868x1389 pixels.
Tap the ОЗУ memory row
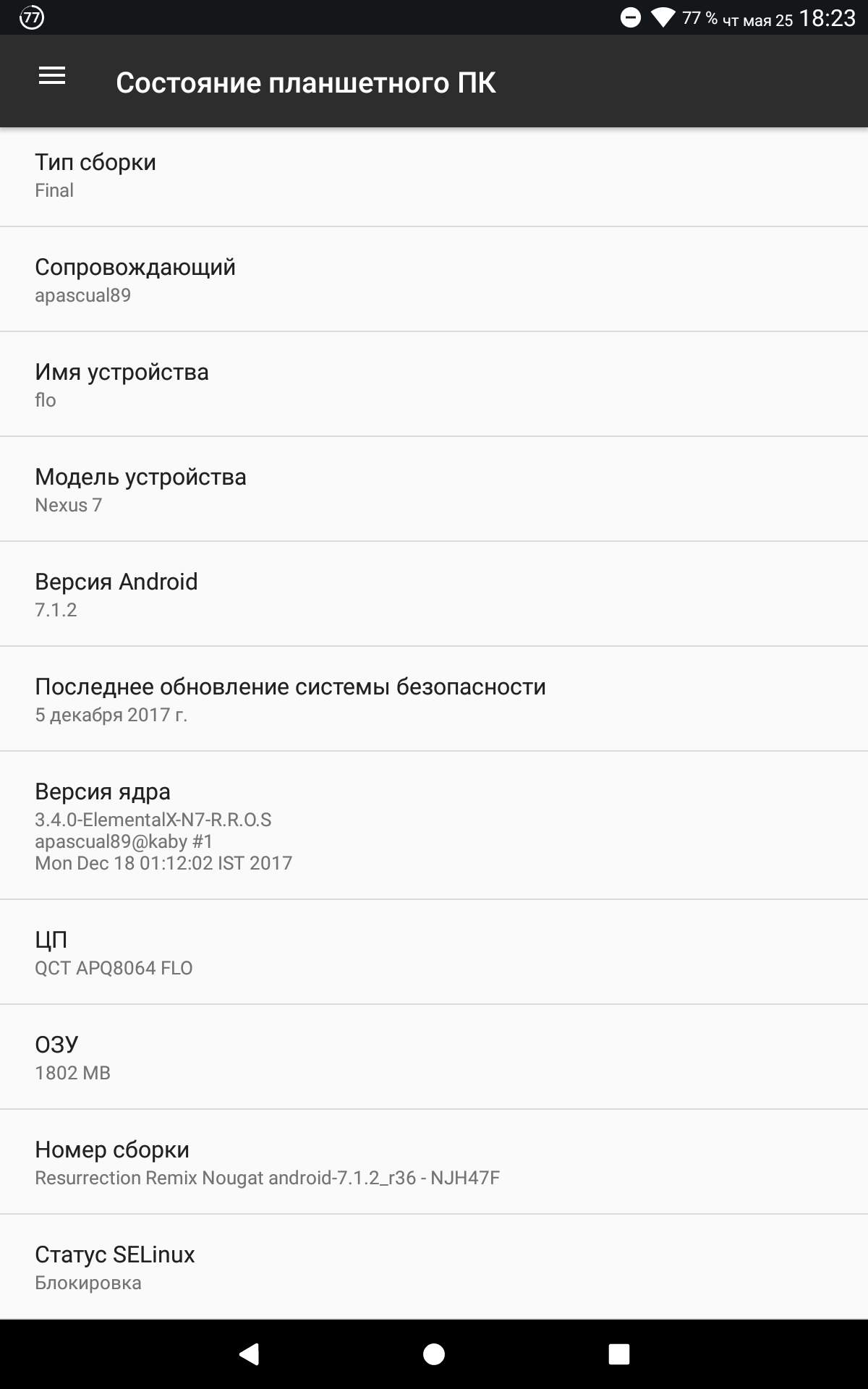coord(434,1057)
